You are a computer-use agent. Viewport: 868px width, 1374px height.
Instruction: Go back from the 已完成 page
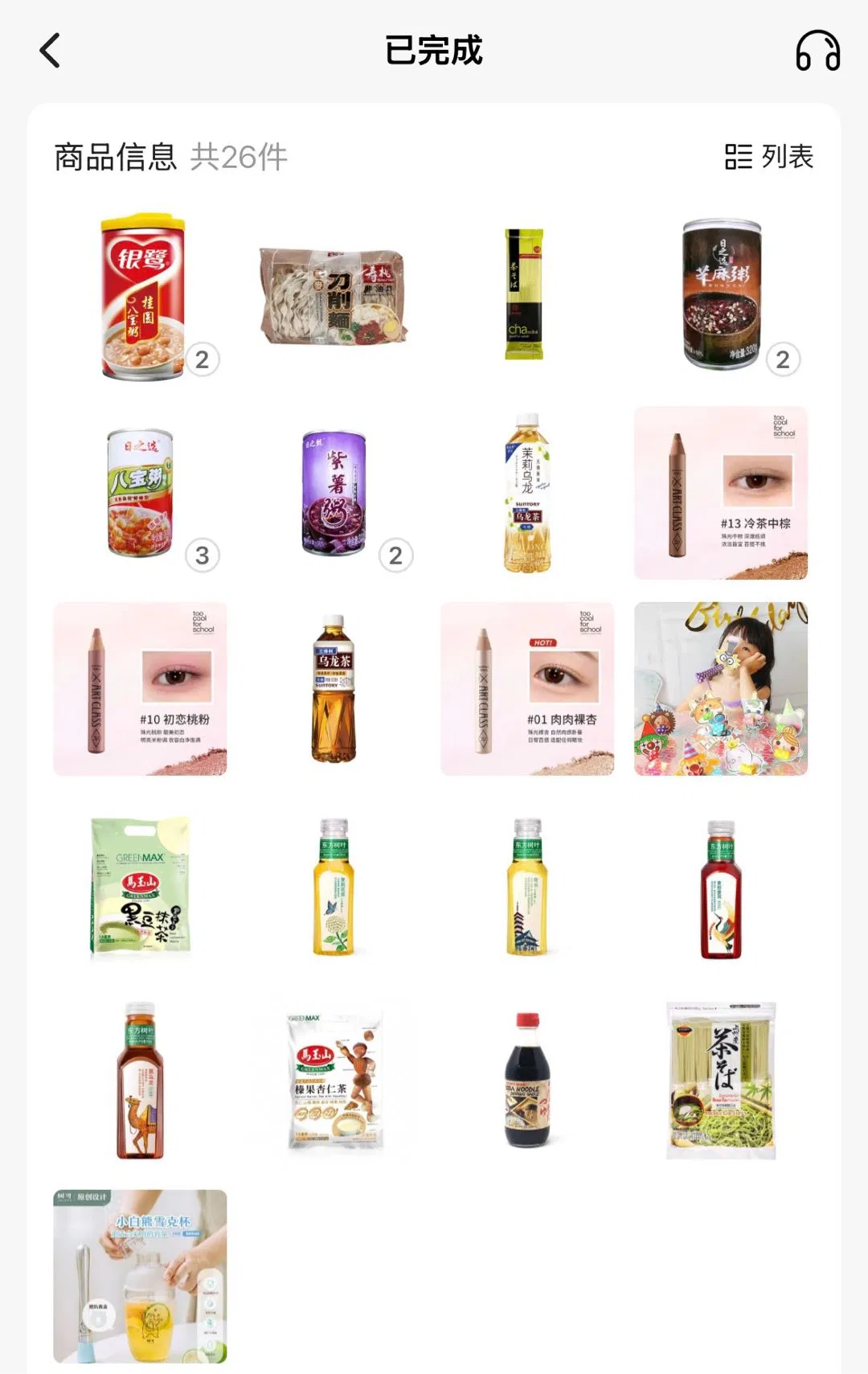50,51
